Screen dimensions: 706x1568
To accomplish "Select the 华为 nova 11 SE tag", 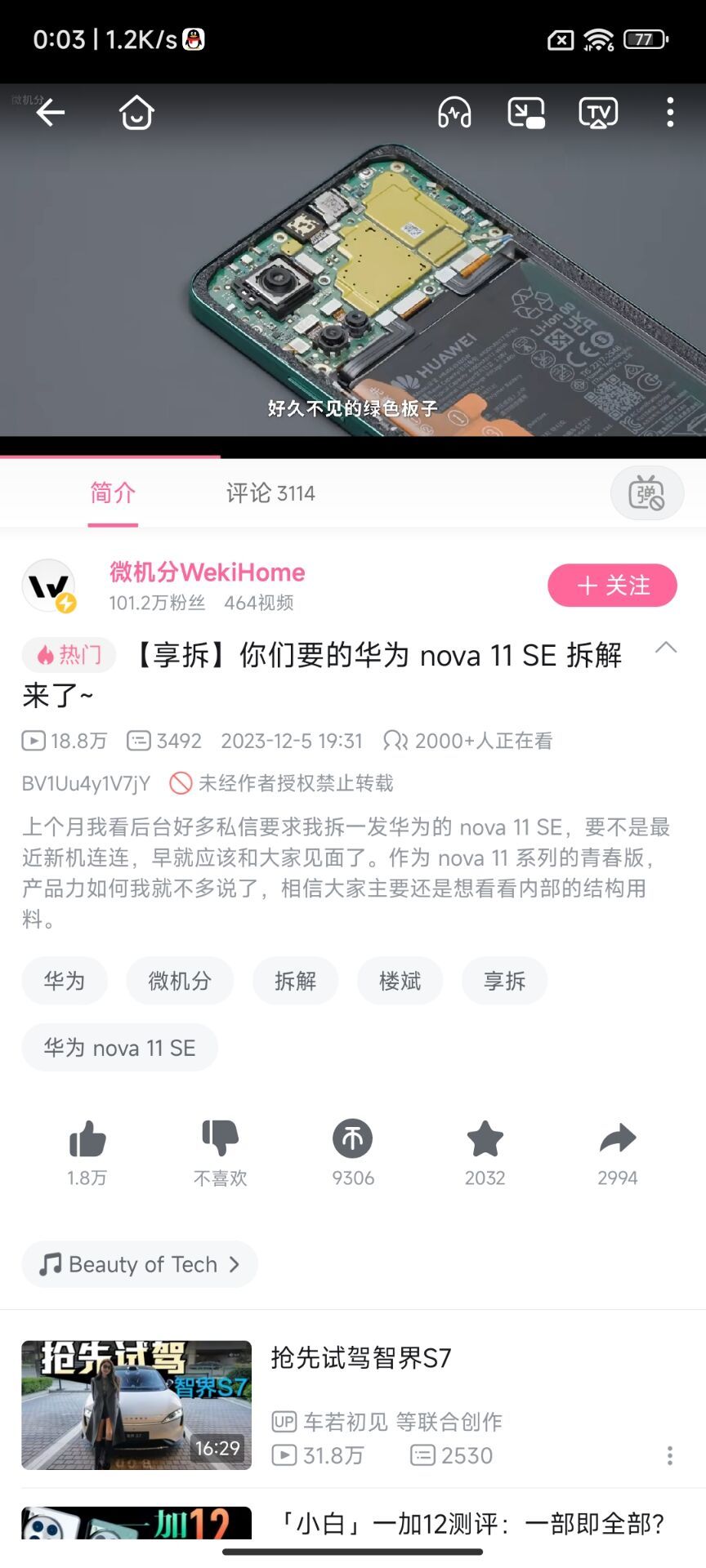I will (x=119, y=1048).
